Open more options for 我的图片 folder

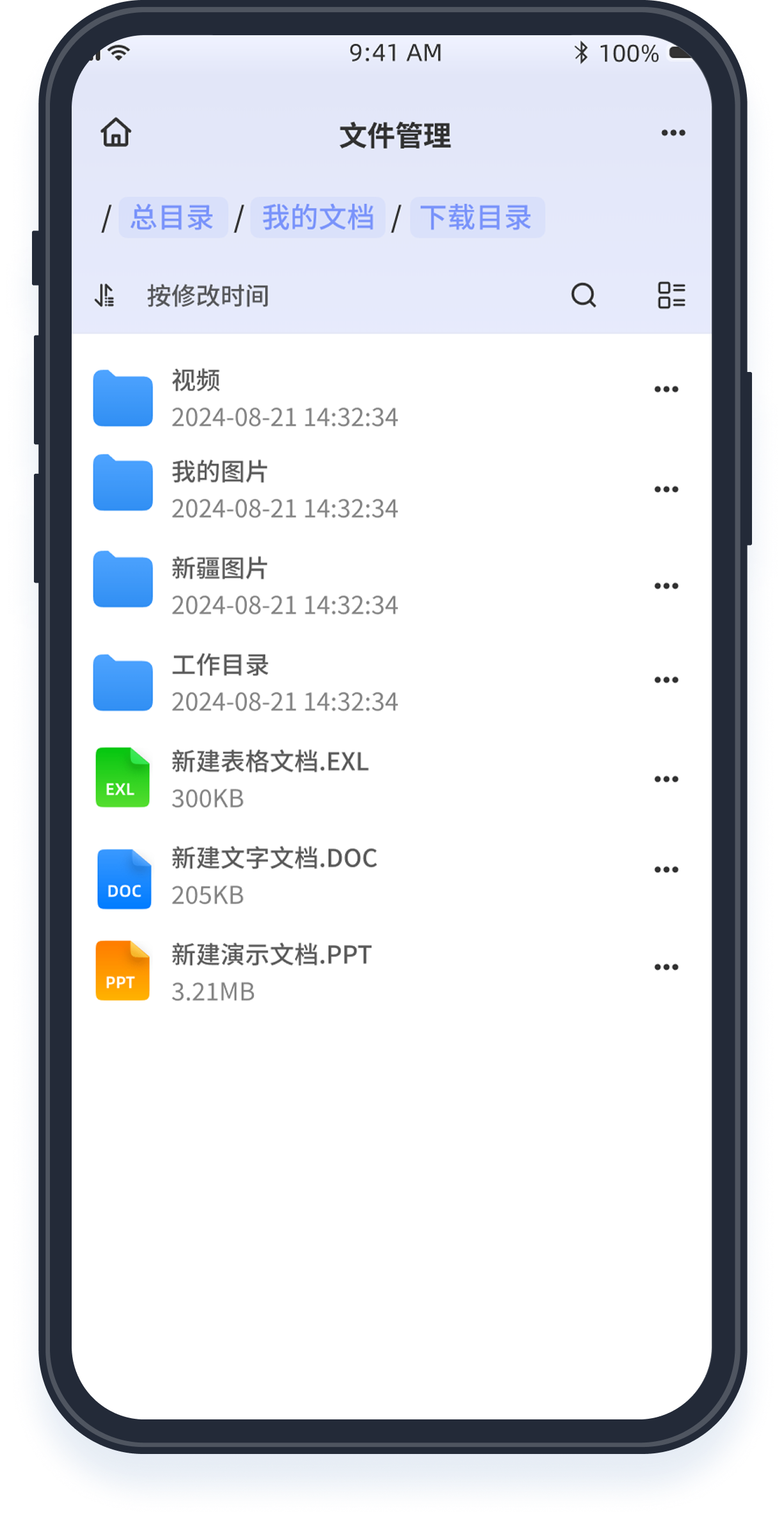point(665,489)
